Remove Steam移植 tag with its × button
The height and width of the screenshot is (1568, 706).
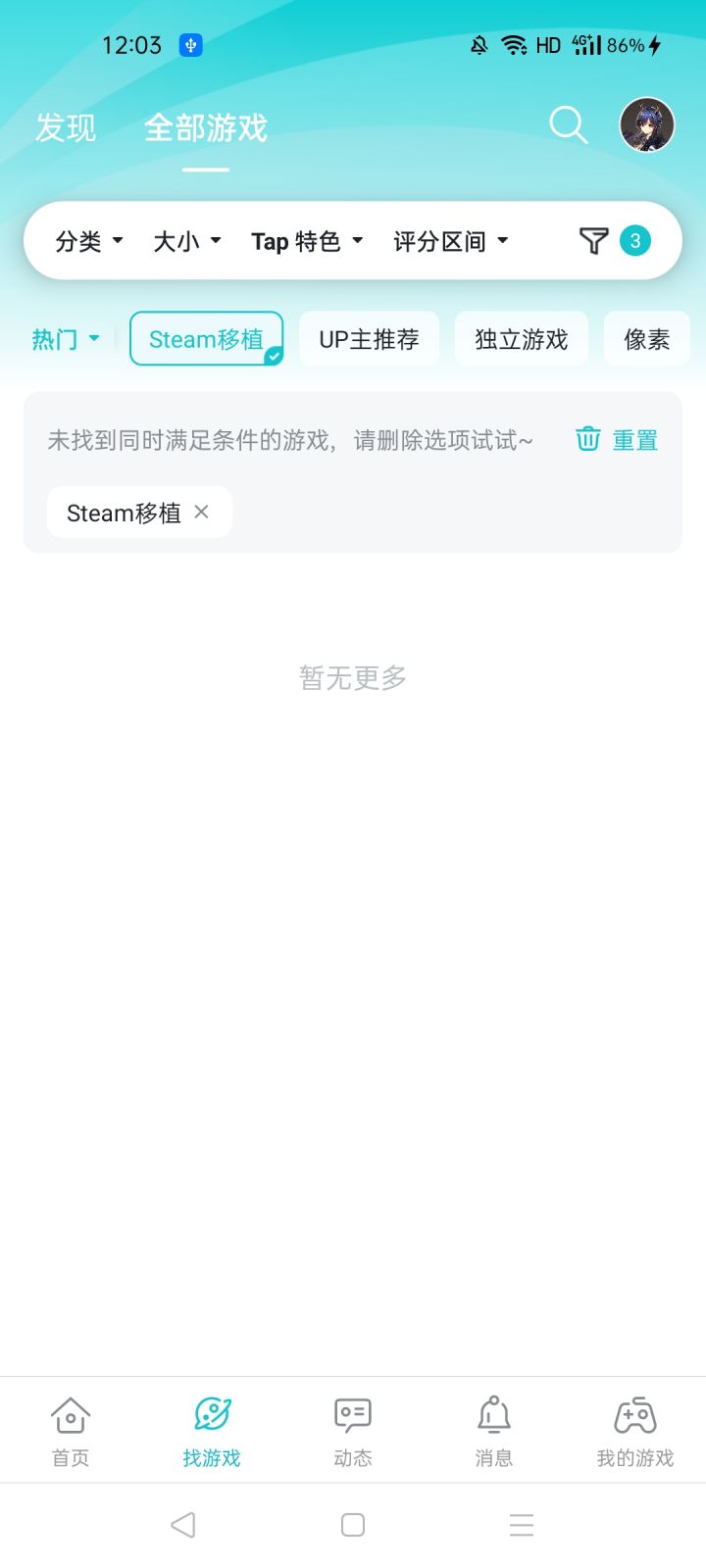coord(201,512)
